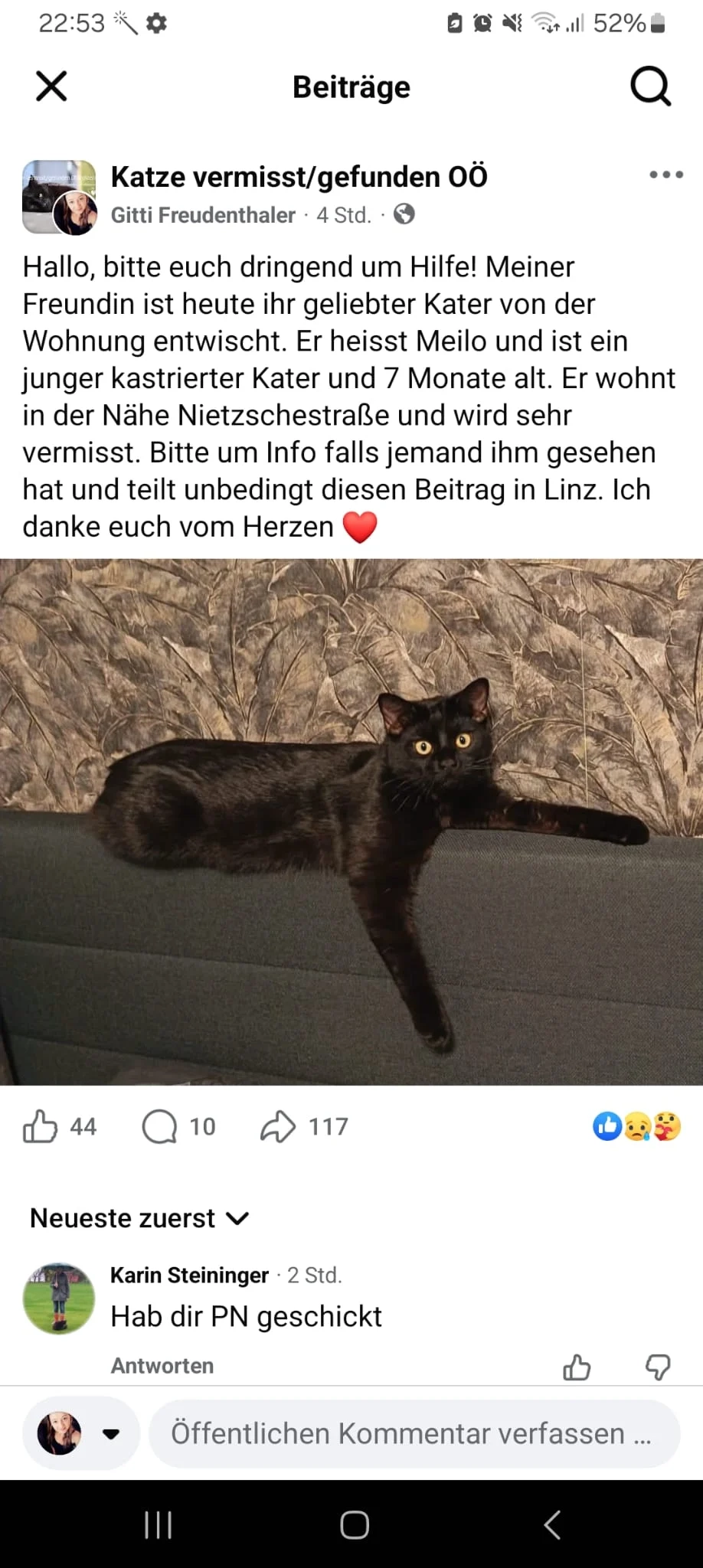
Task: Switch the commenting profile
Action: click(80, 1433)
